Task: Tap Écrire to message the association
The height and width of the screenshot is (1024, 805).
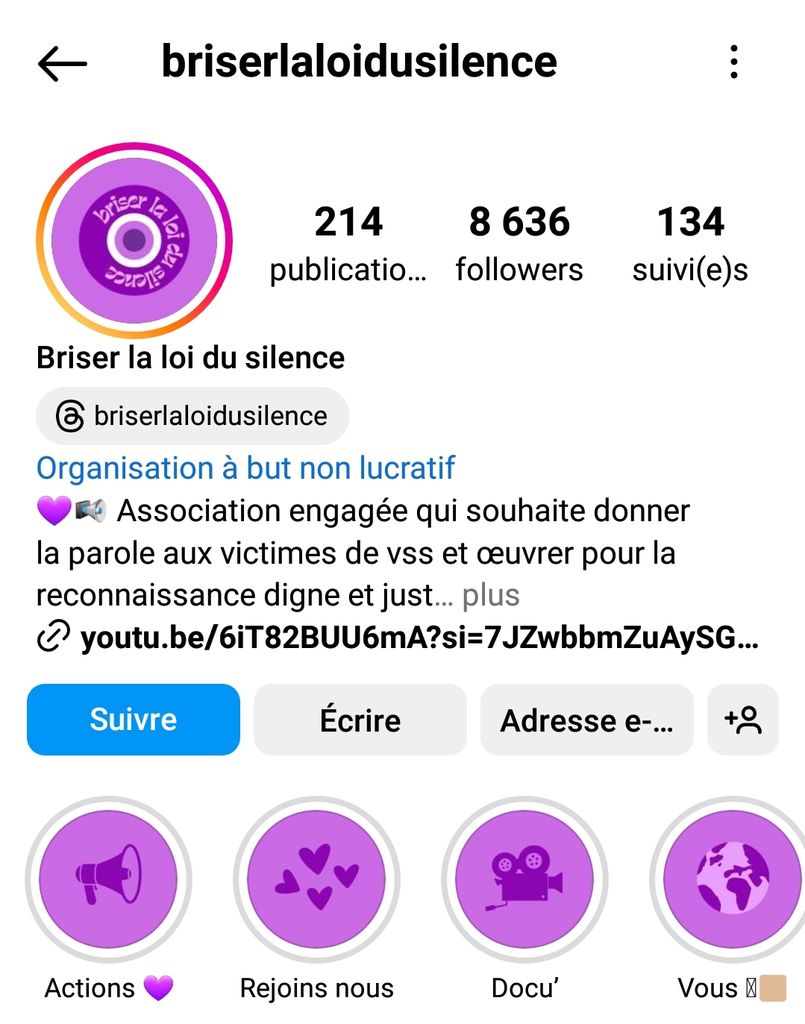Action: [x=360, y=720]
